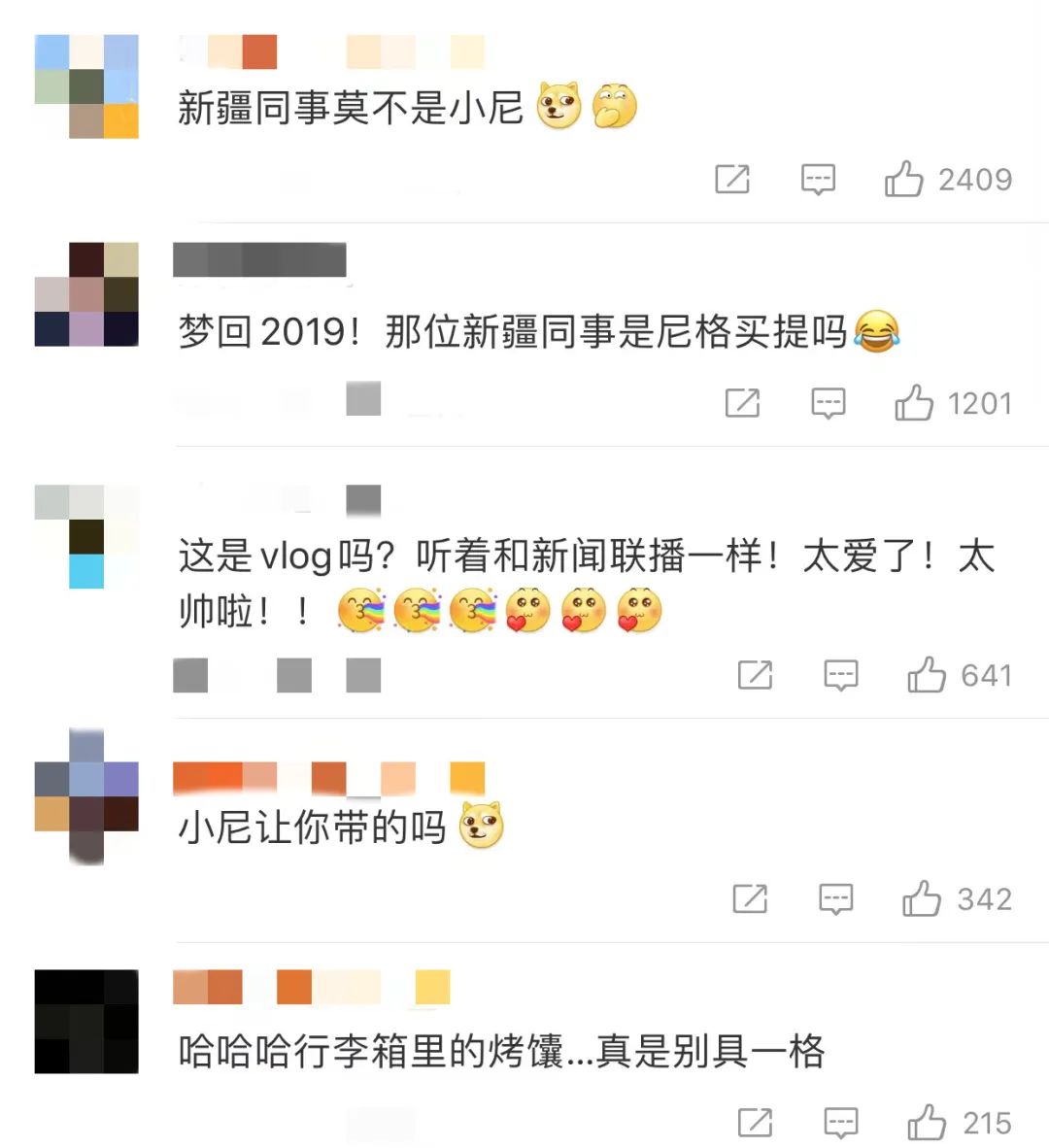View profile of the '小尼让你带的吗' commenter
The height and width of the screenshot is (1148, 1049).
coord(86,796)
